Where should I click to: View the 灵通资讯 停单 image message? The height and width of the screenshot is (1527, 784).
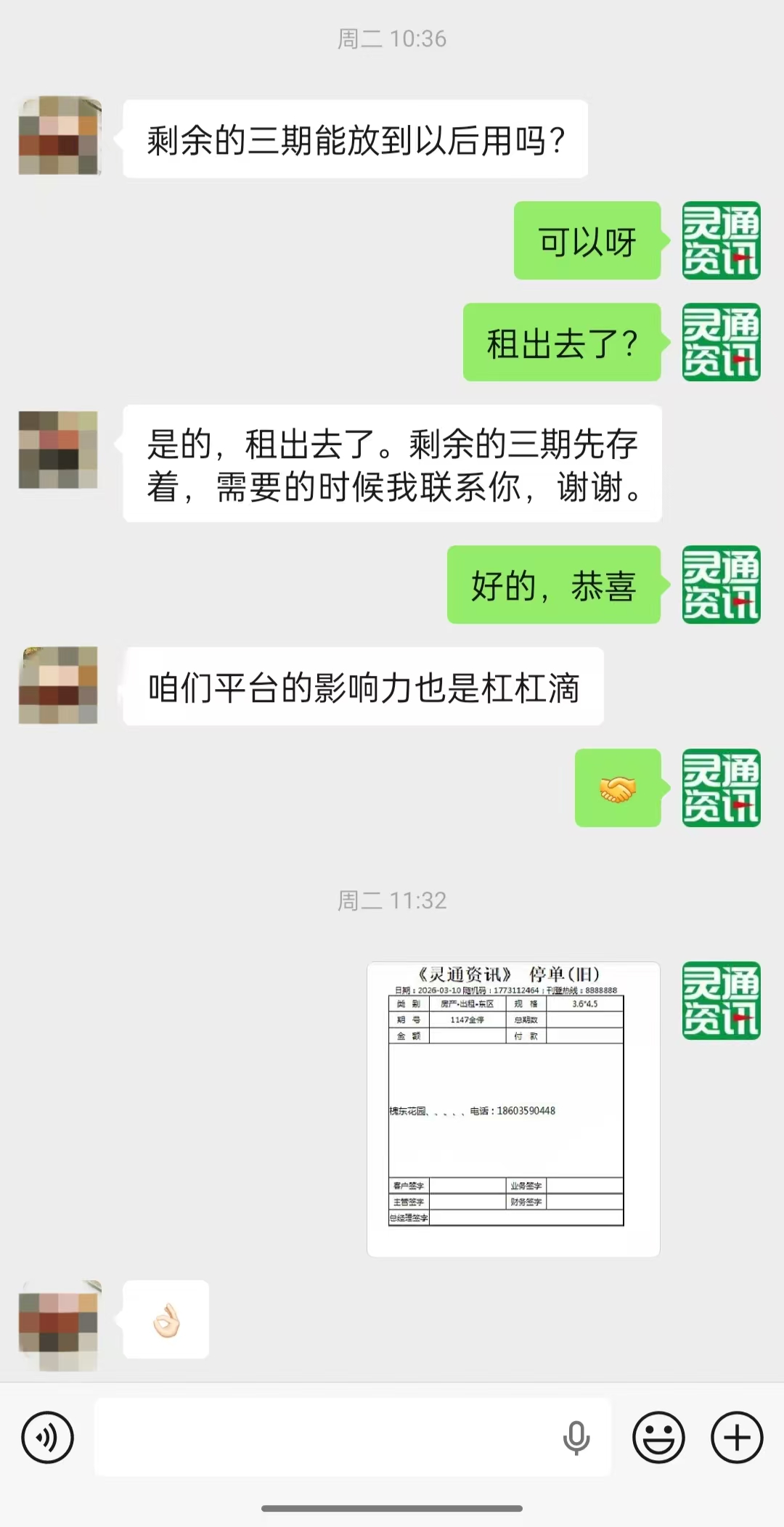(513, 1109)
